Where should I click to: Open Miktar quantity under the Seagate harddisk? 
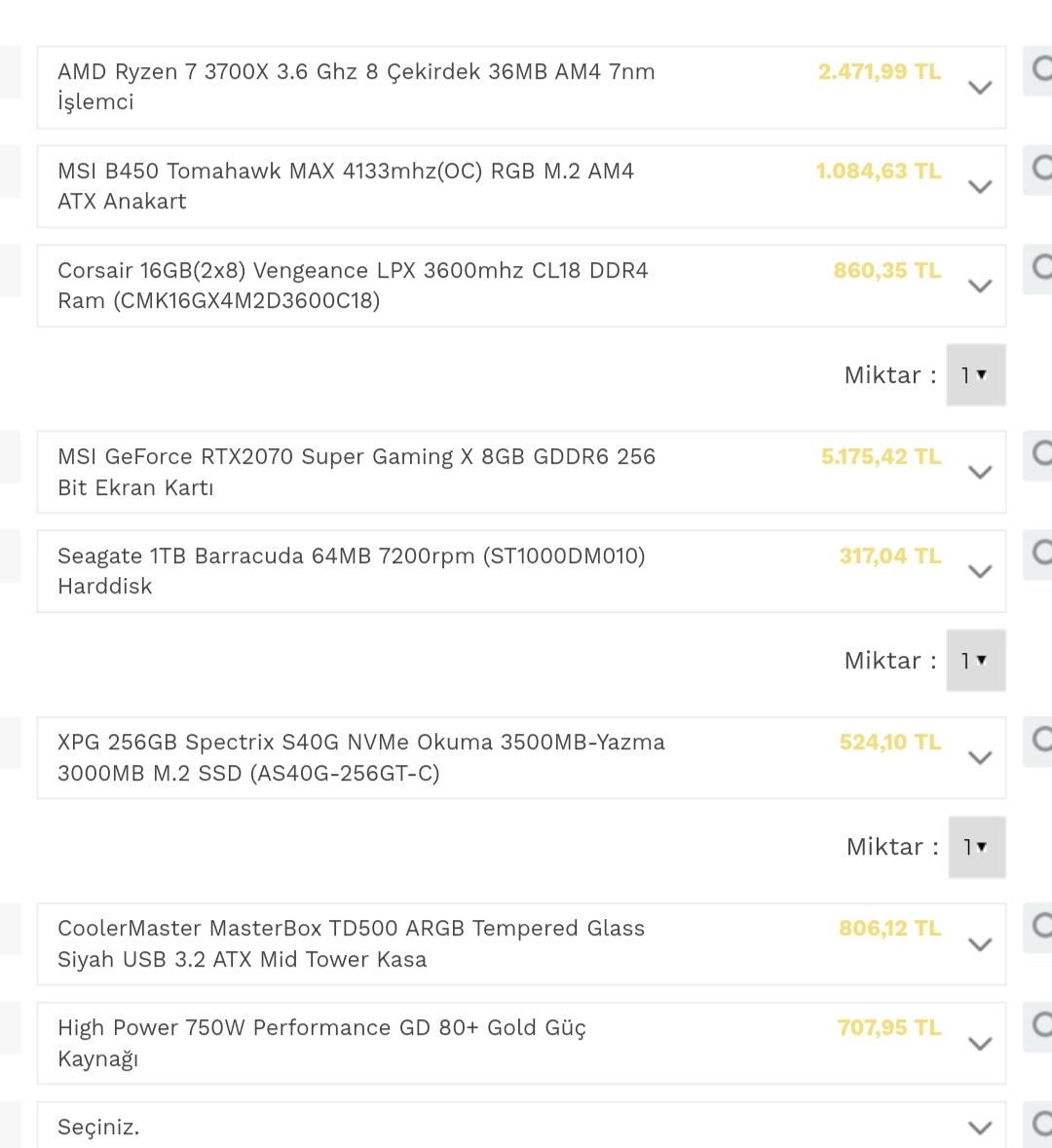(x=975, y=661)
